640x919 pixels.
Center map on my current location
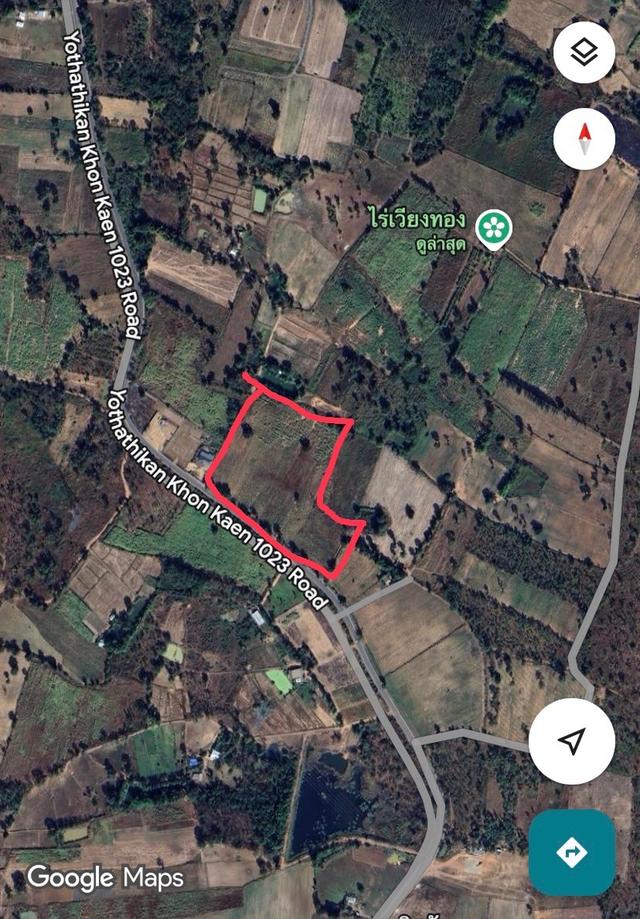pos(572,741)
